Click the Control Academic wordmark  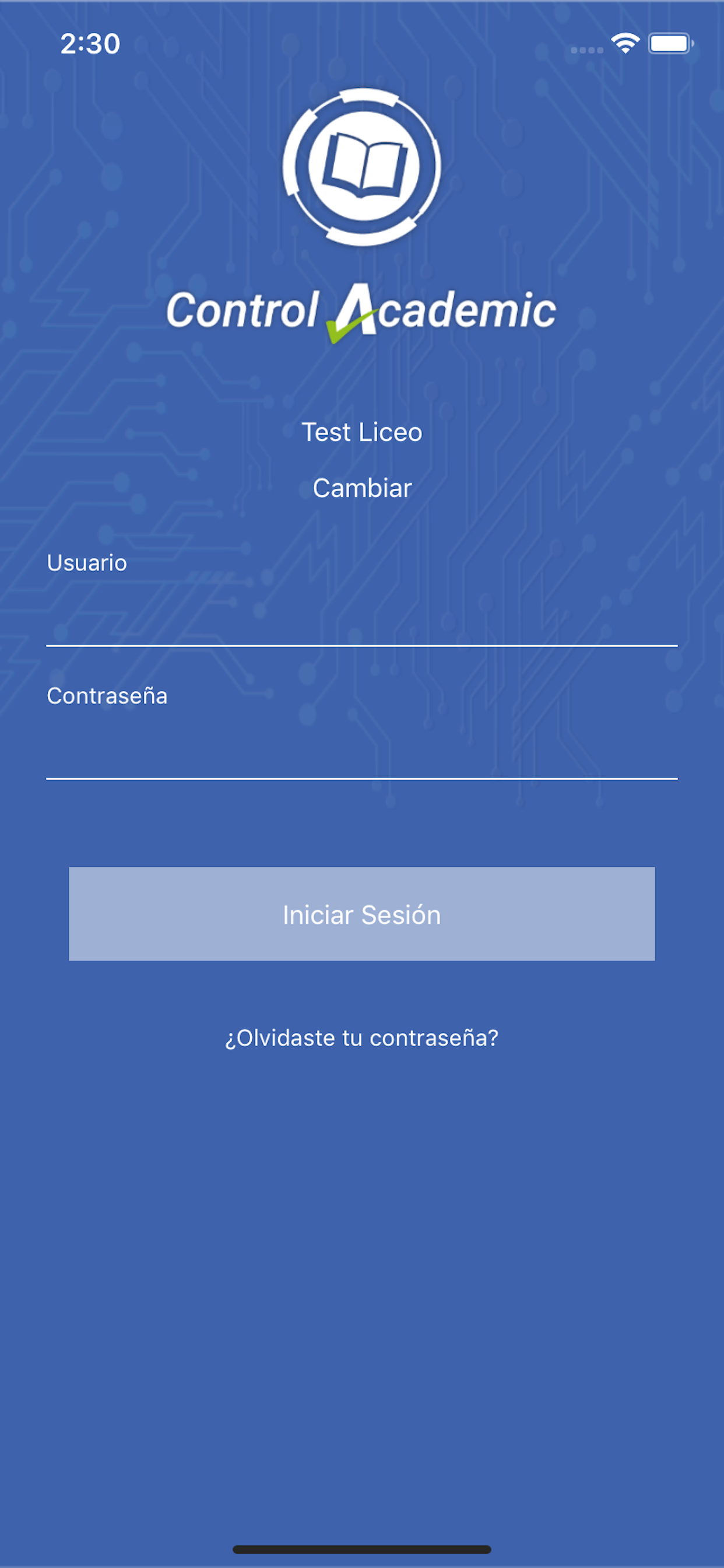pos(362,310)
